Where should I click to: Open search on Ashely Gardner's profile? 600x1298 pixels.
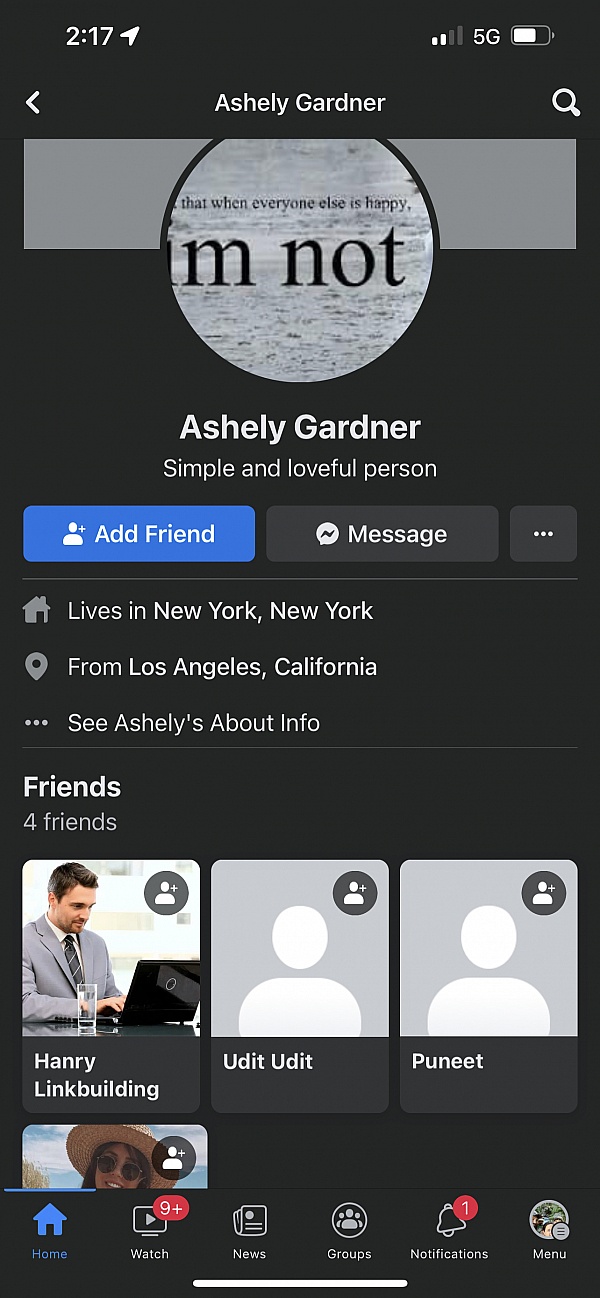pos(566,102)
